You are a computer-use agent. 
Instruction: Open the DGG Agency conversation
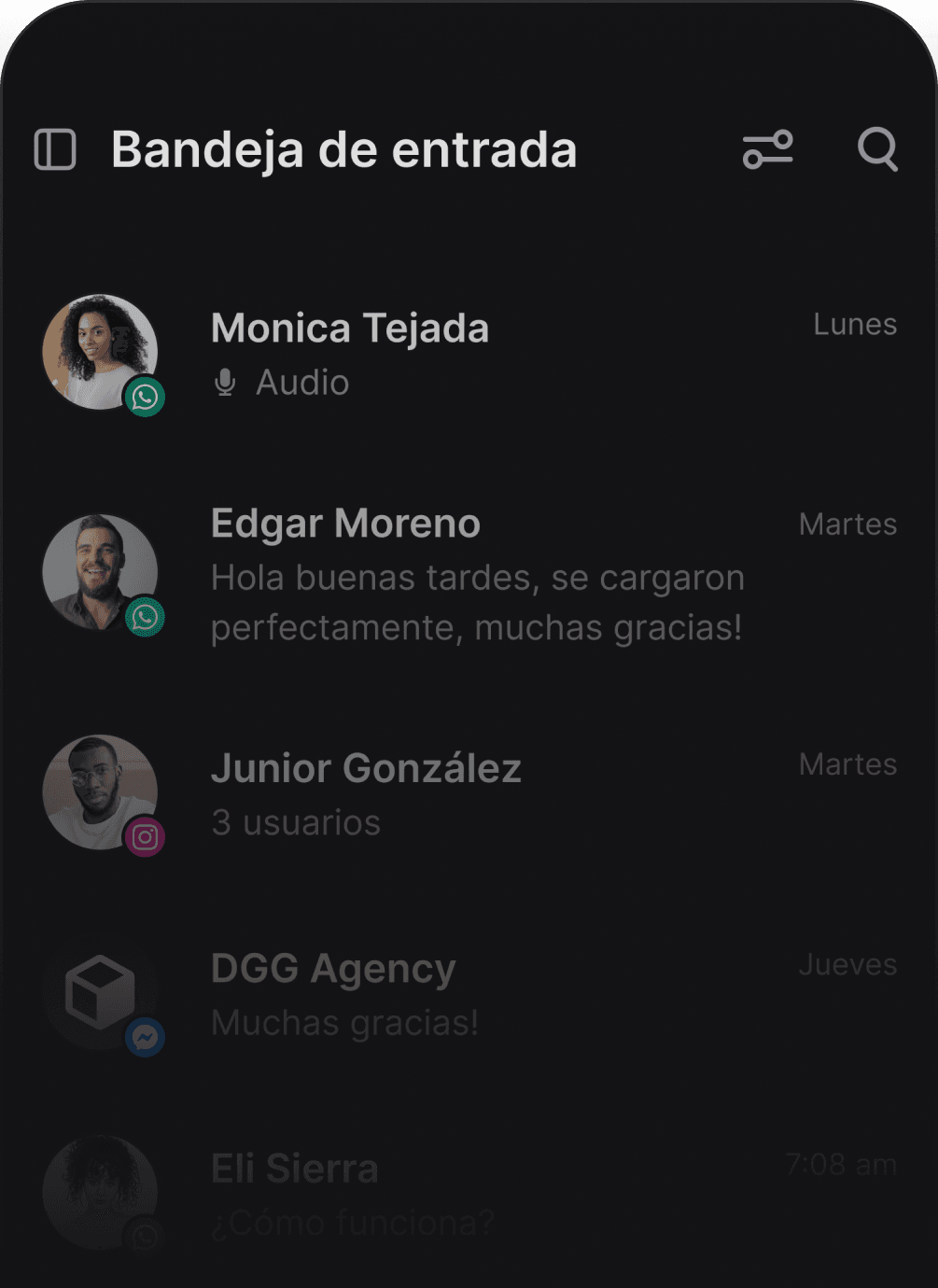point(469,995)
